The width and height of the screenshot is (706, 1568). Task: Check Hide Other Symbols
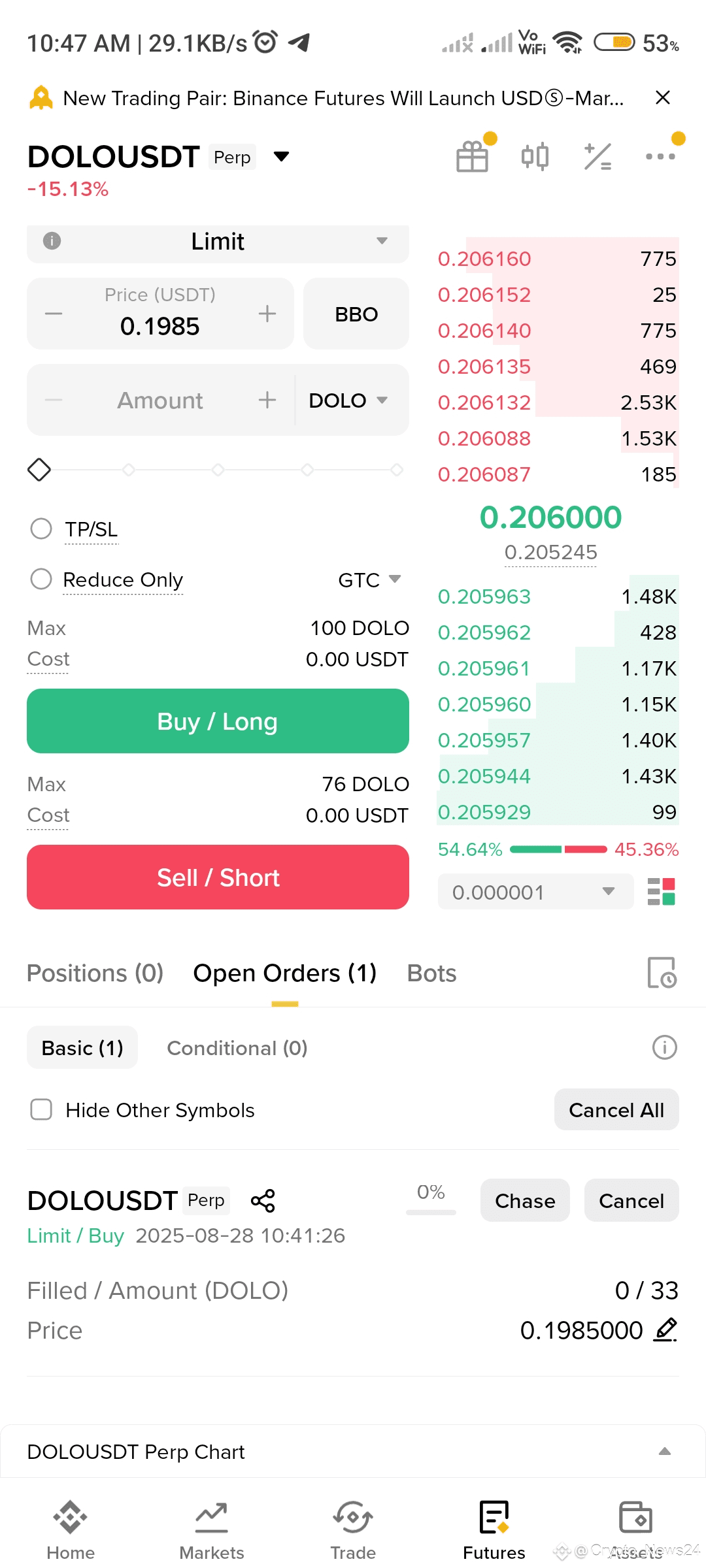coord(41,1109)
